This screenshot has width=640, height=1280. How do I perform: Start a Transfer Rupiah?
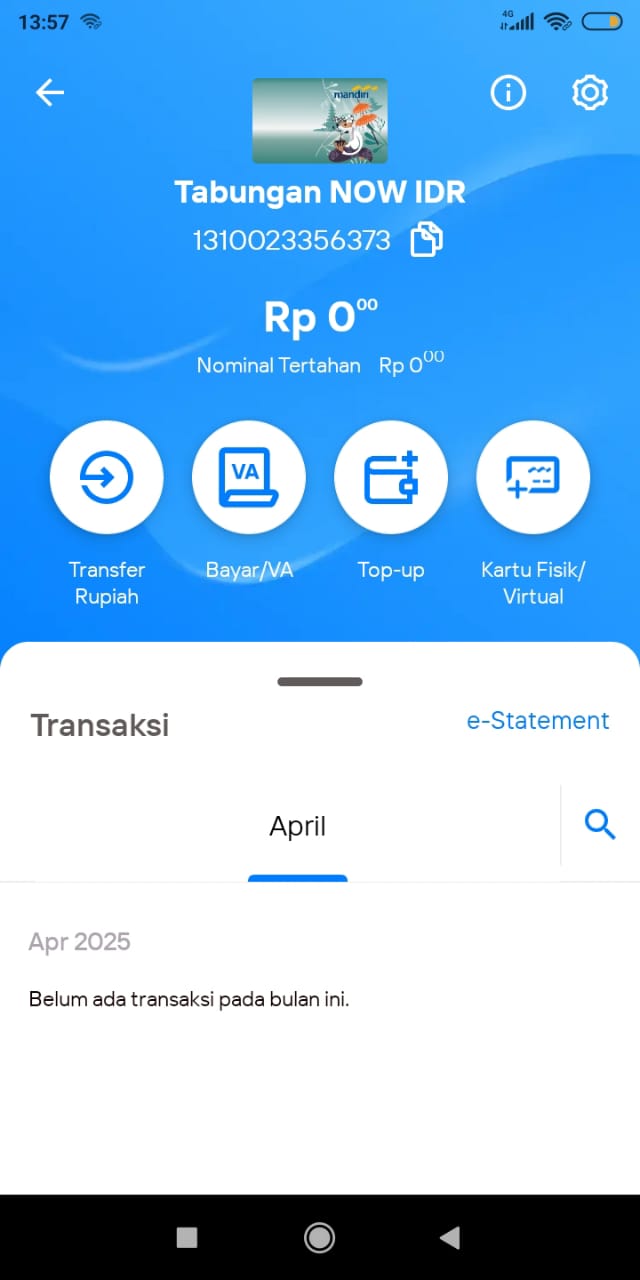click(x=106, y=477)
